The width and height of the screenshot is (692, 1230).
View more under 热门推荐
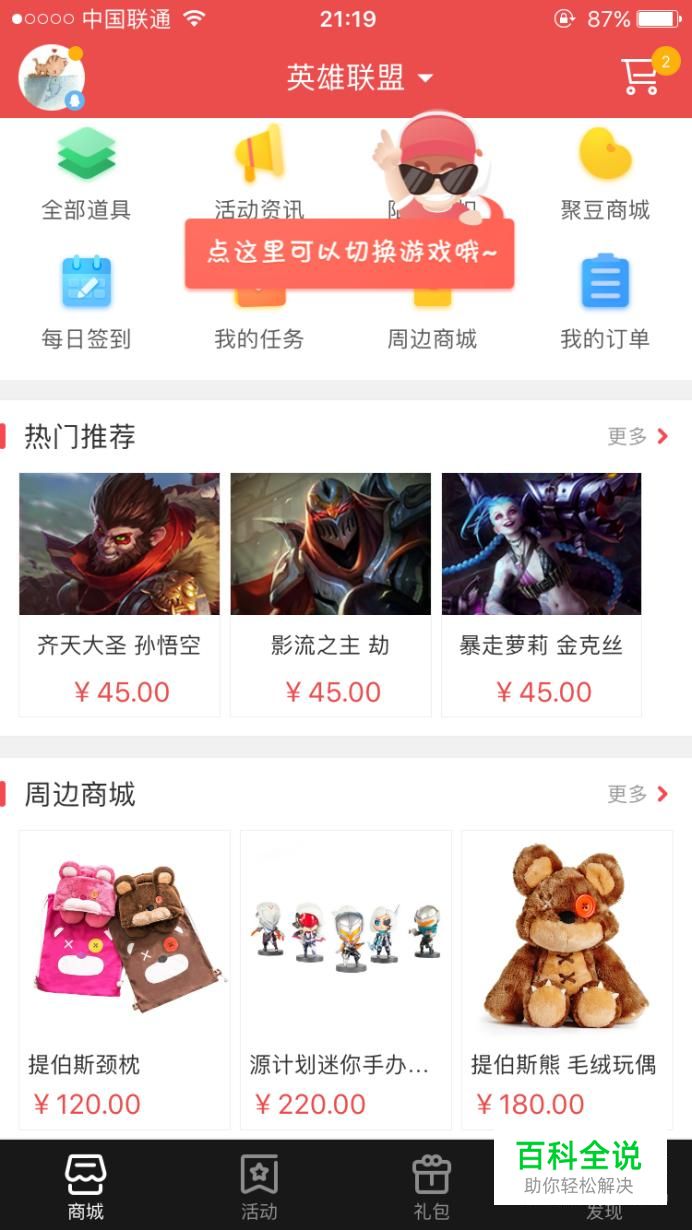pos(637,436)
